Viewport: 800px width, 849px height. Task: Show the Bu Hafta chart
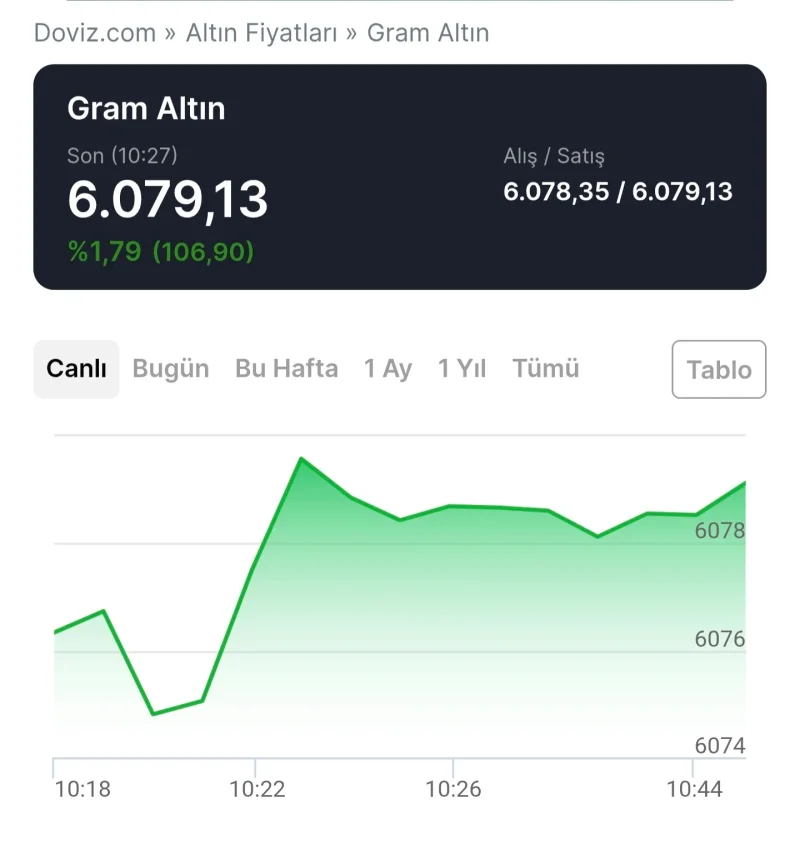[x=286, y=369]
